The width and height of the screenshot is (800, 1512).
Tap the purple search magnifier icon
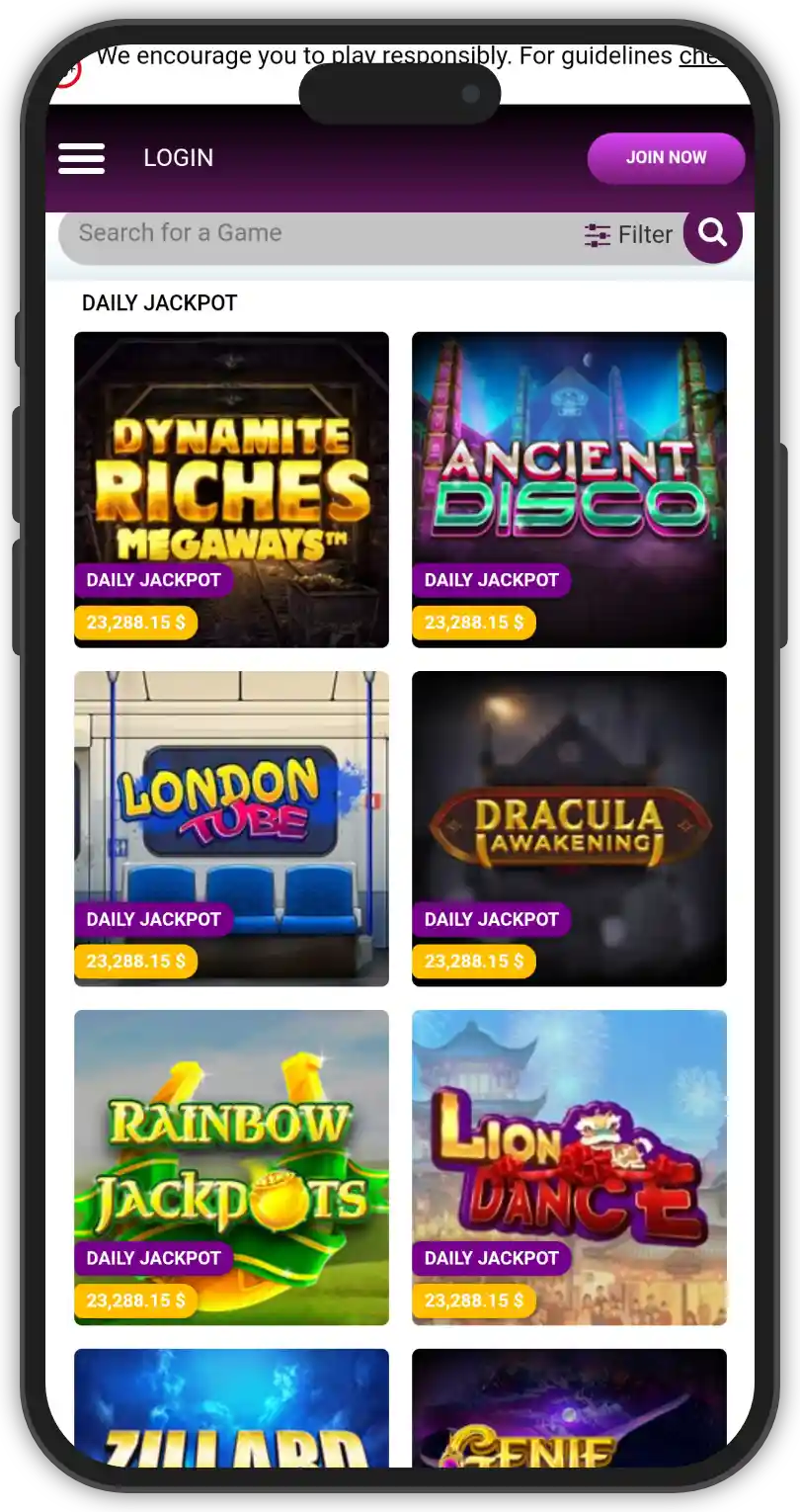click(x=712, y=233)
